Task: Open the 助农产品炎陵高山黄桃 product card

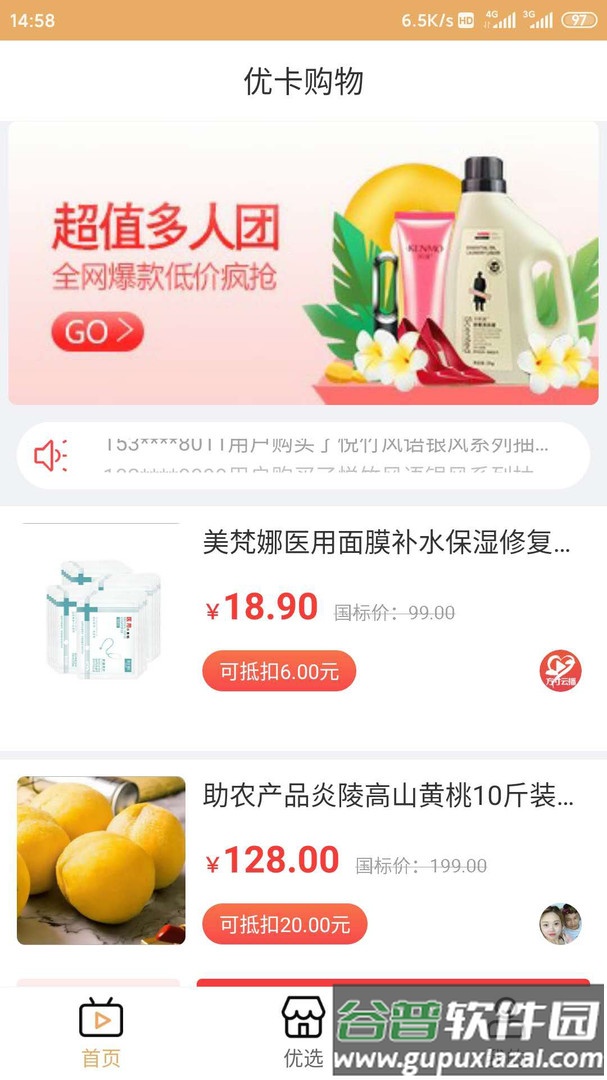Action: tap(388, 797)
